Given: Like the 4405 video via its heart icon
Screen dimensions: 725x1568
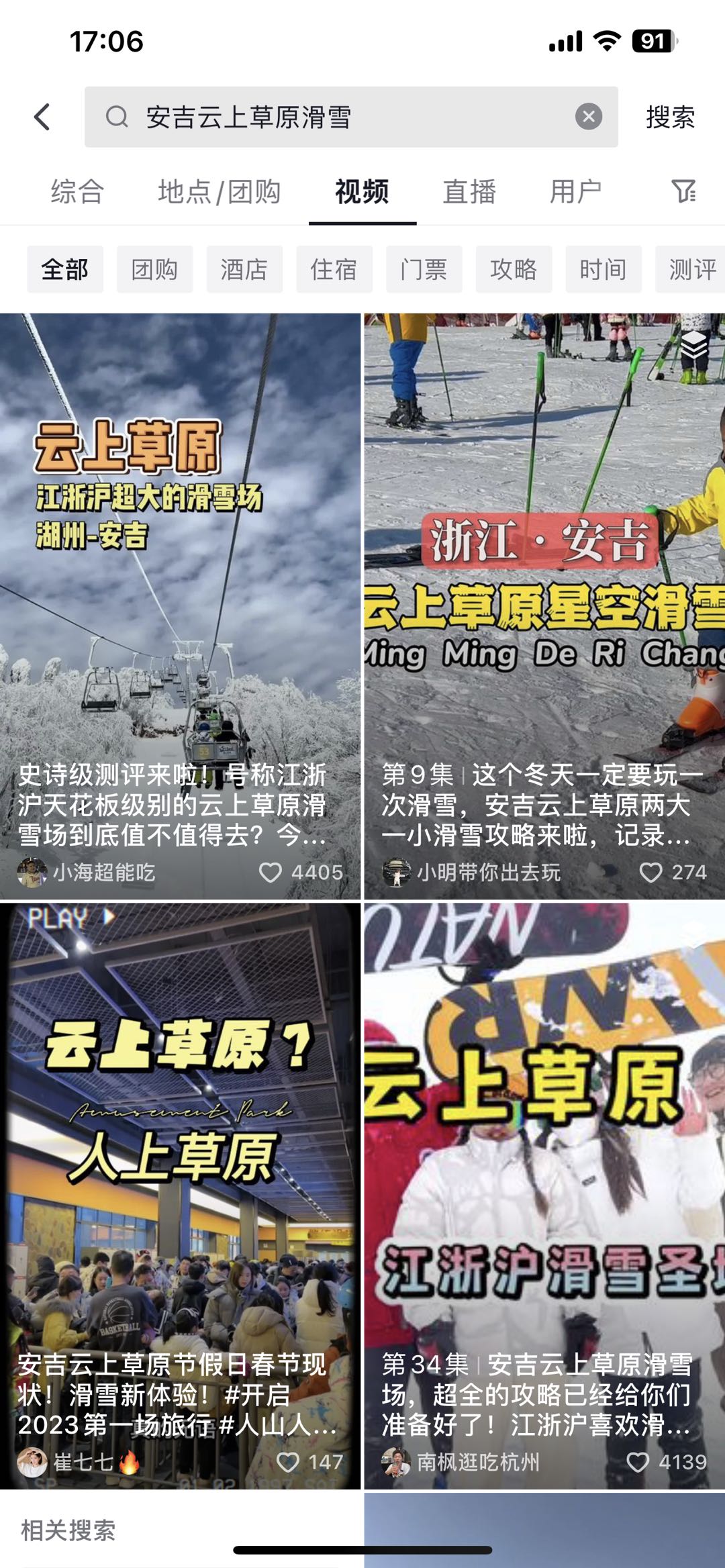Looking at the screenshot, I should 273,872.
